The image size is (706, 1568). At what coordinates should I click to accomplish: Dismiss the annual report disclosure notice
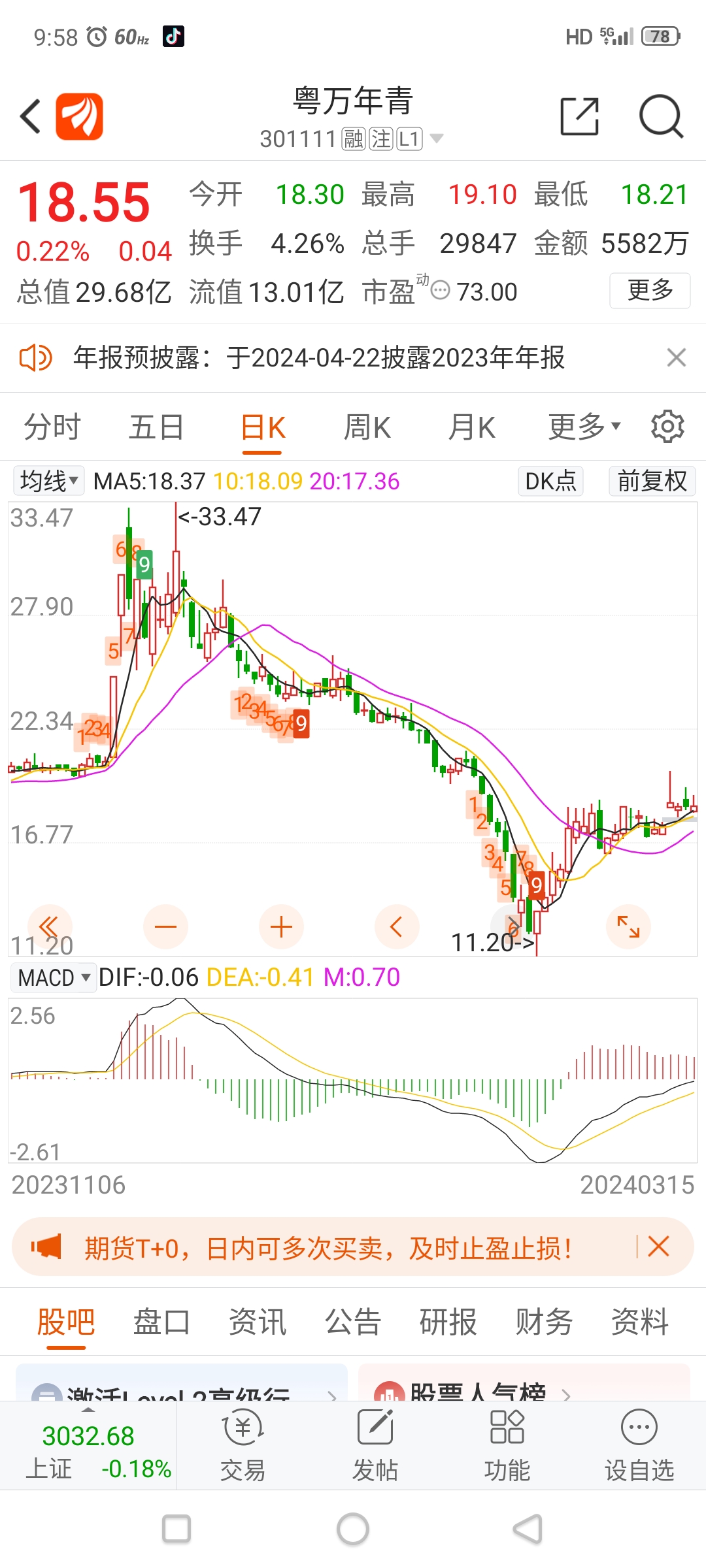(676, 357)
